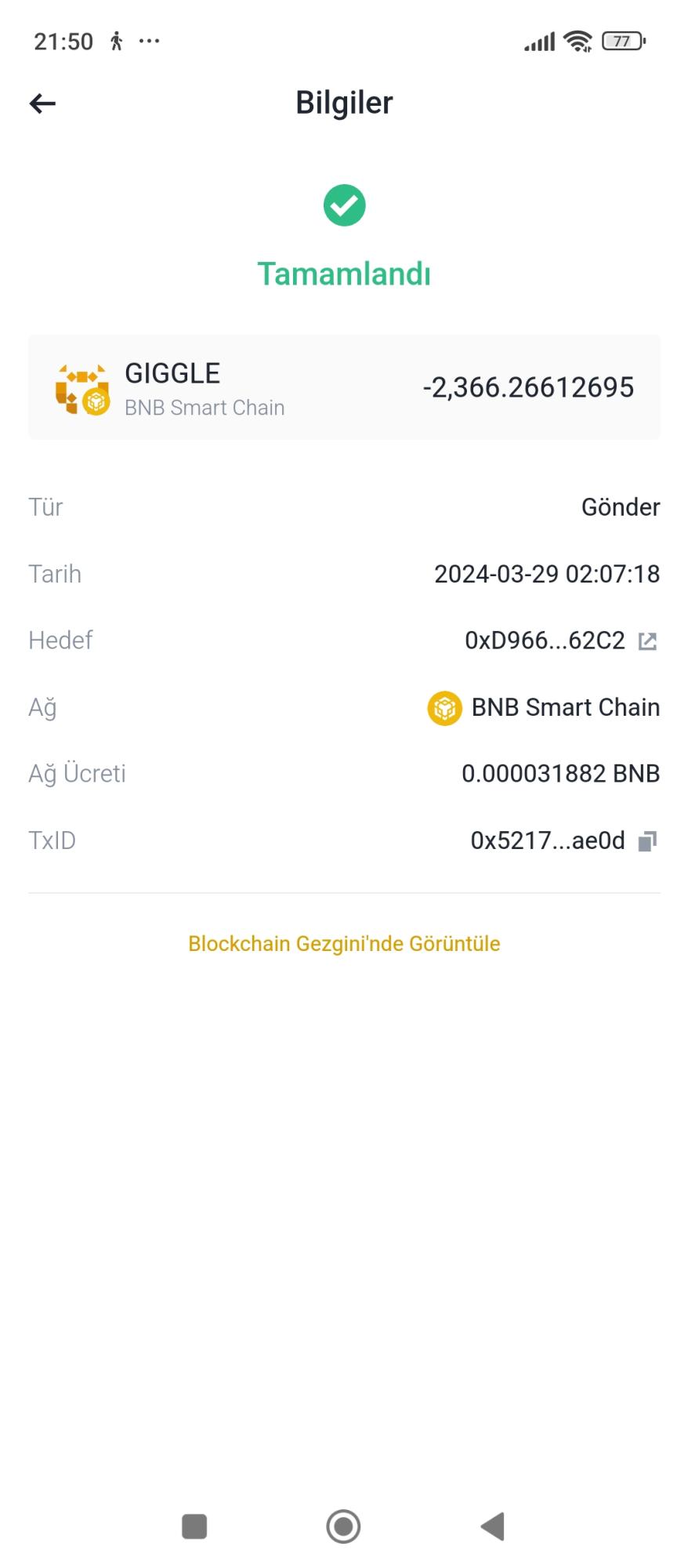Tap the green completed checkmark icon
This screenshot has height=1568, width=688.
(343, 205)
